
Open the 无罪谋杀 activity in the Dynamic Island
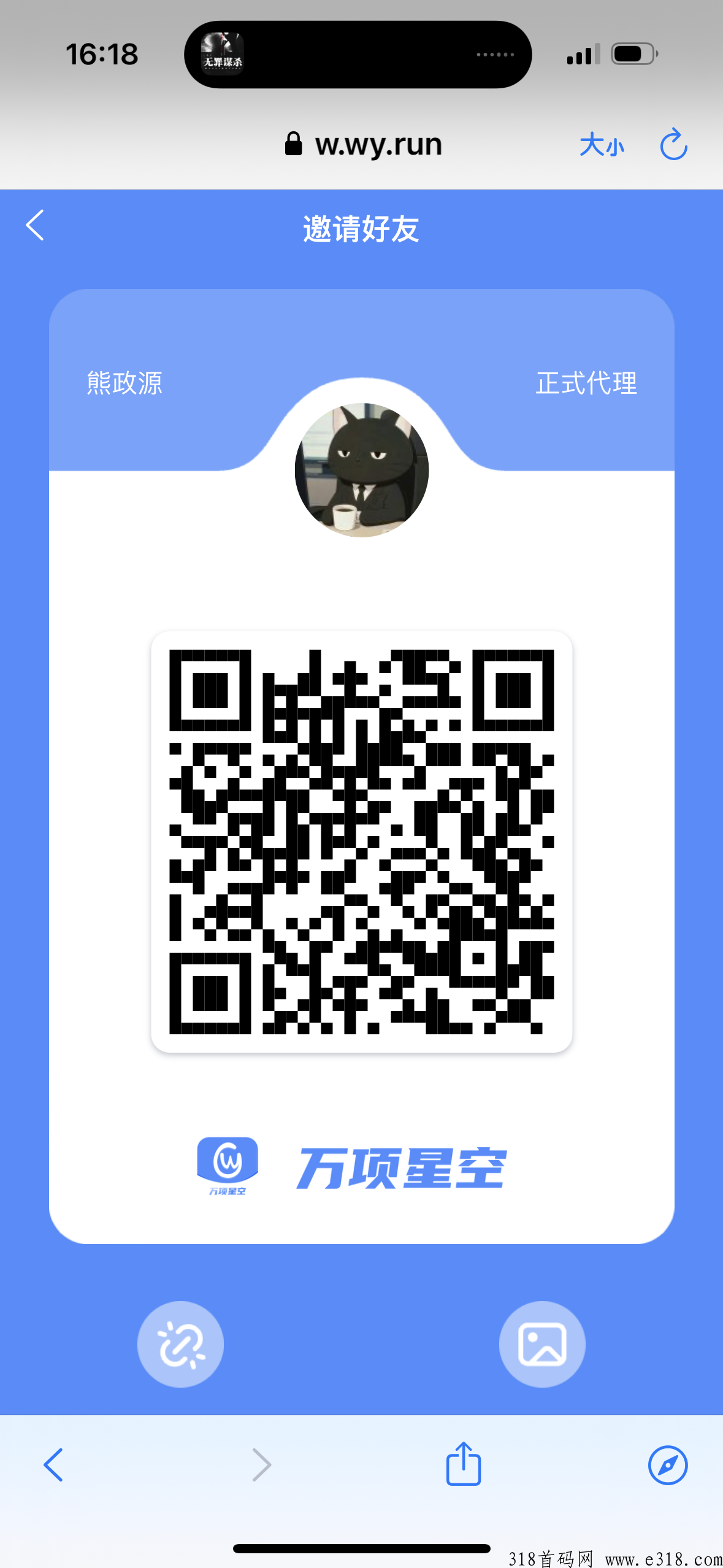pyautogui.click(x=223, y=55)
